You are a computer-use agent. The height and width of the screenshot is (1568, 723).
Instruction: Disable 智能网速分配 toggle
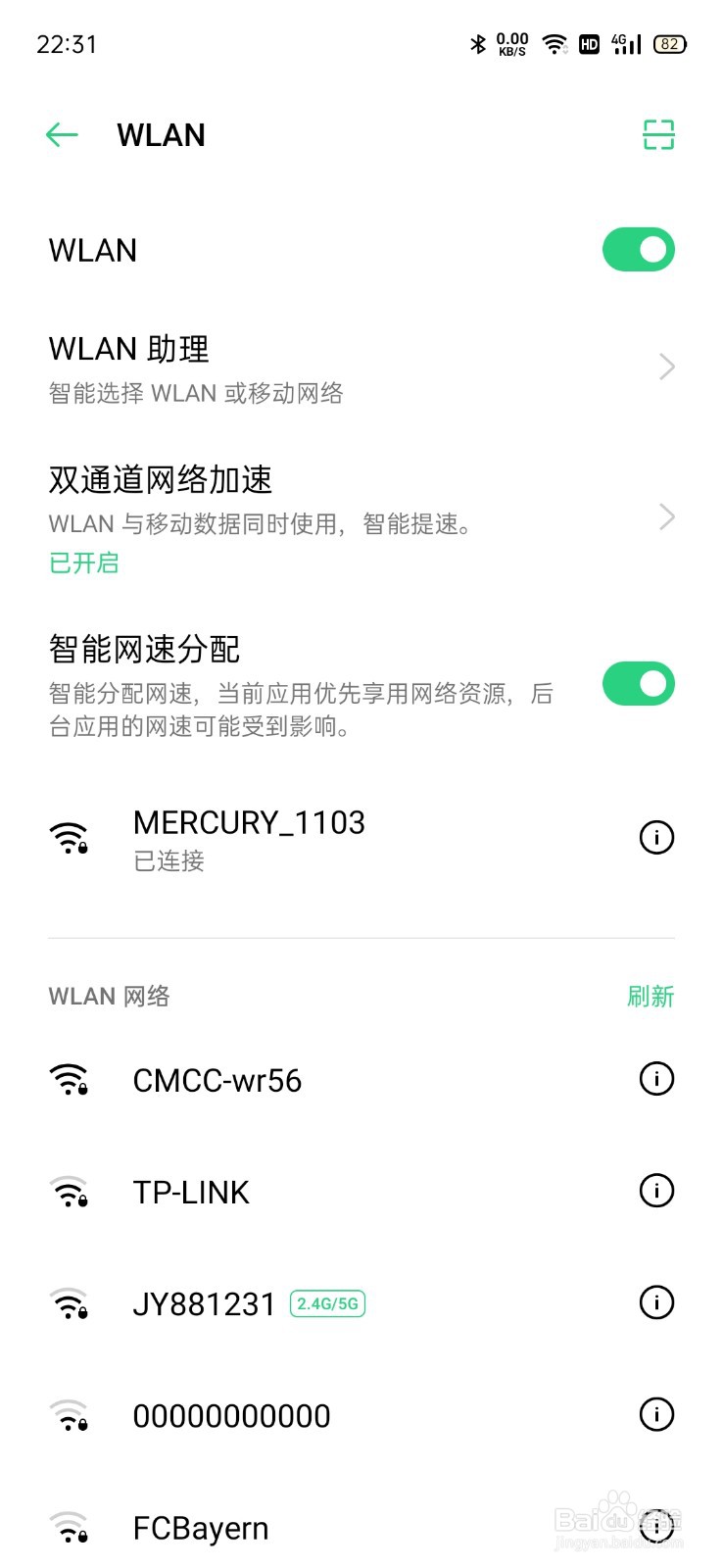tap(639, 684)
